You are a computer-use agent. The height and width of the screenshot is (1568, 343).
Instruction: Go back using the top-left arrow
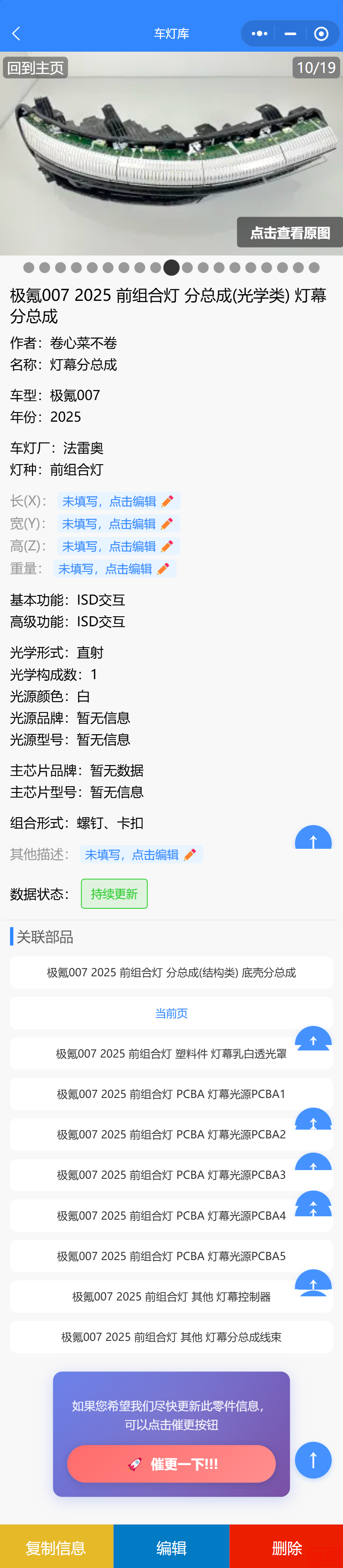pyautogui.click(x=16, y=33)
